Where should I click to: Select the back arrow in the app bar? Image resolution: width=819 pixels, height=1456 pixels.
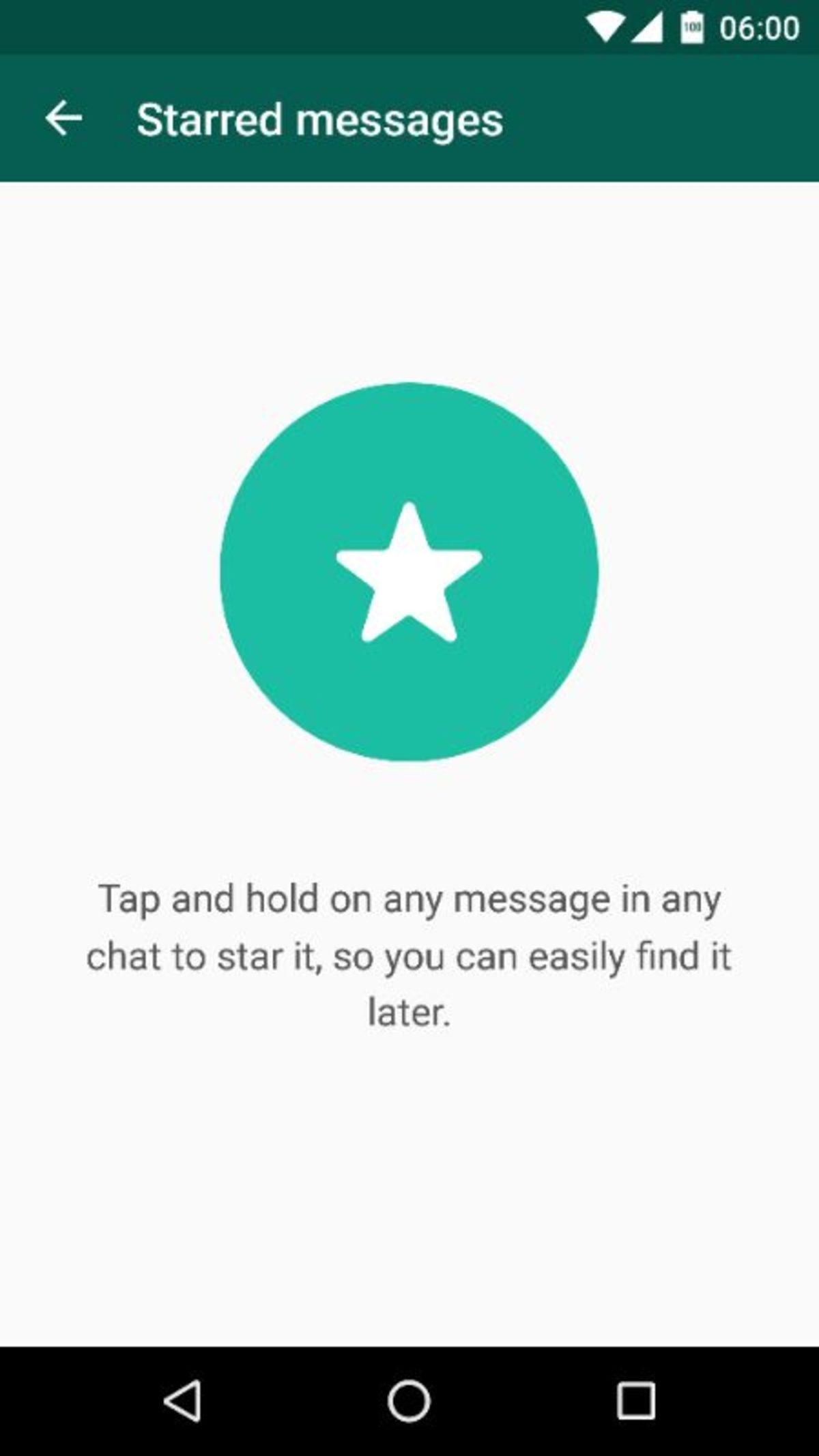pos(64,120)
